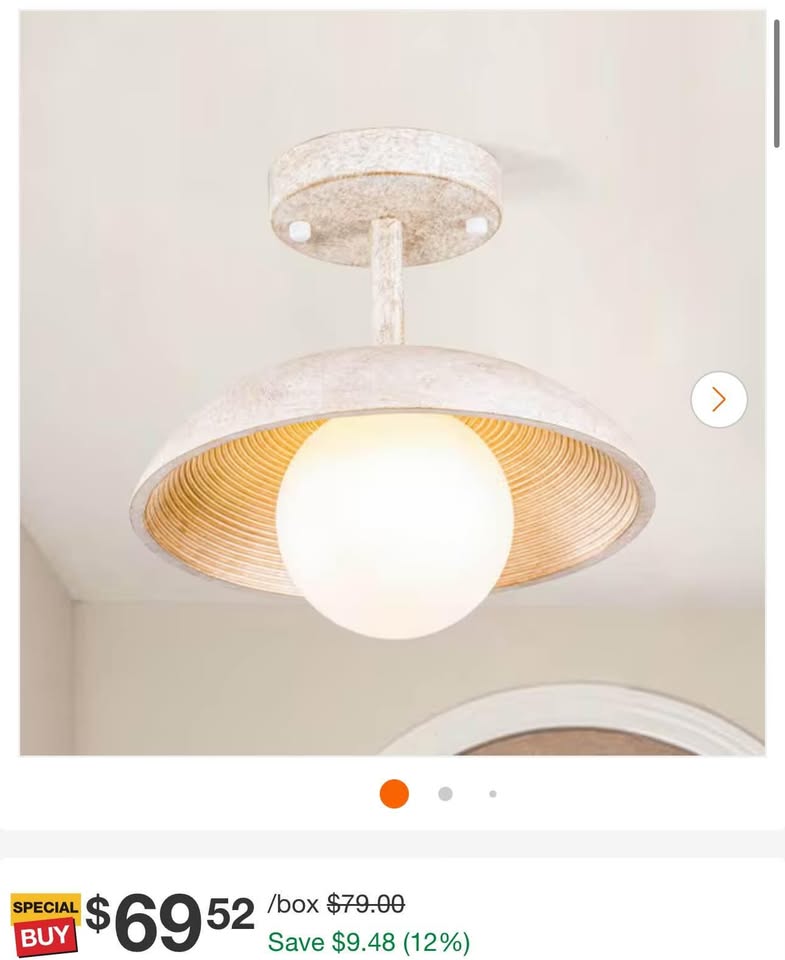The width and height of the screenshot is (785, 960).
Task: Jump to the second image dot
Action: [445, 794]
